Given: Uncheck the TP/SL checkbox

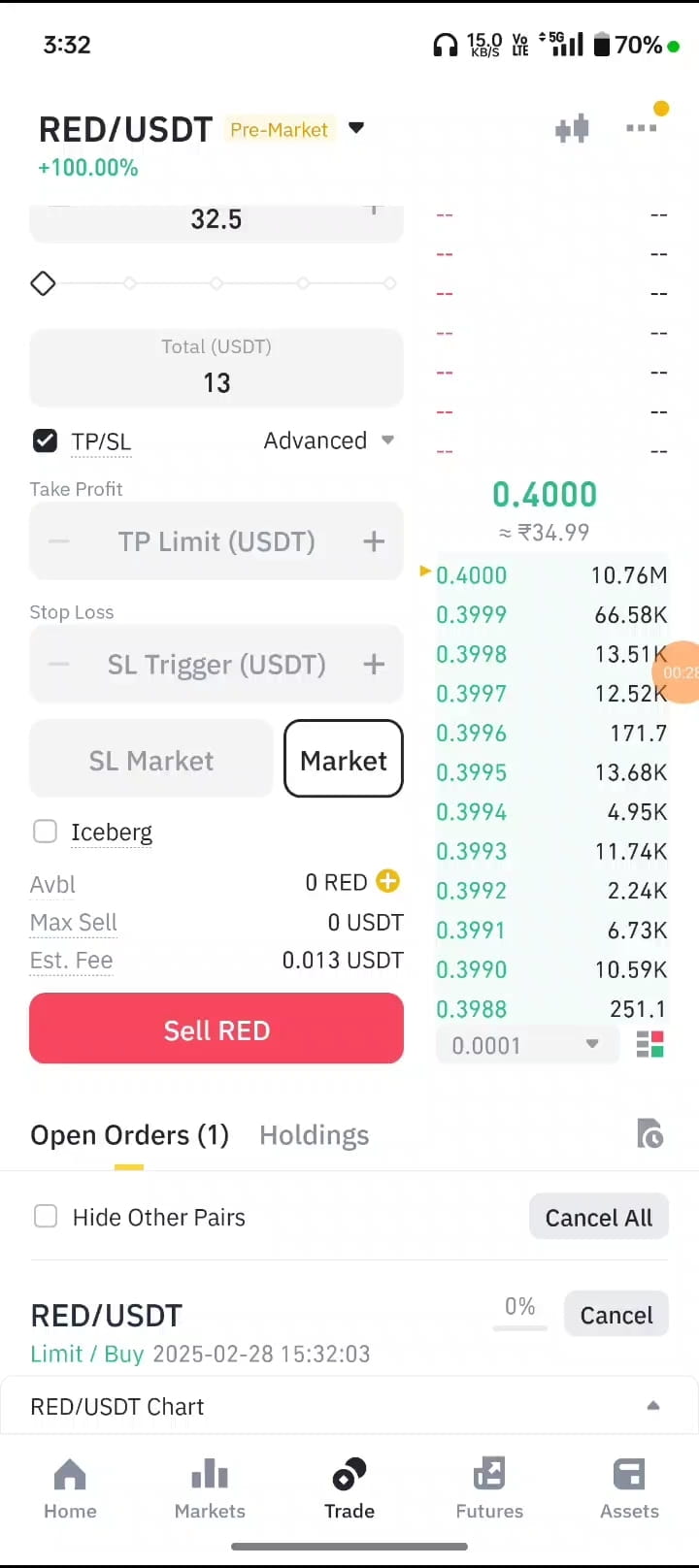Looking at the screenshot, I should 45,441.
